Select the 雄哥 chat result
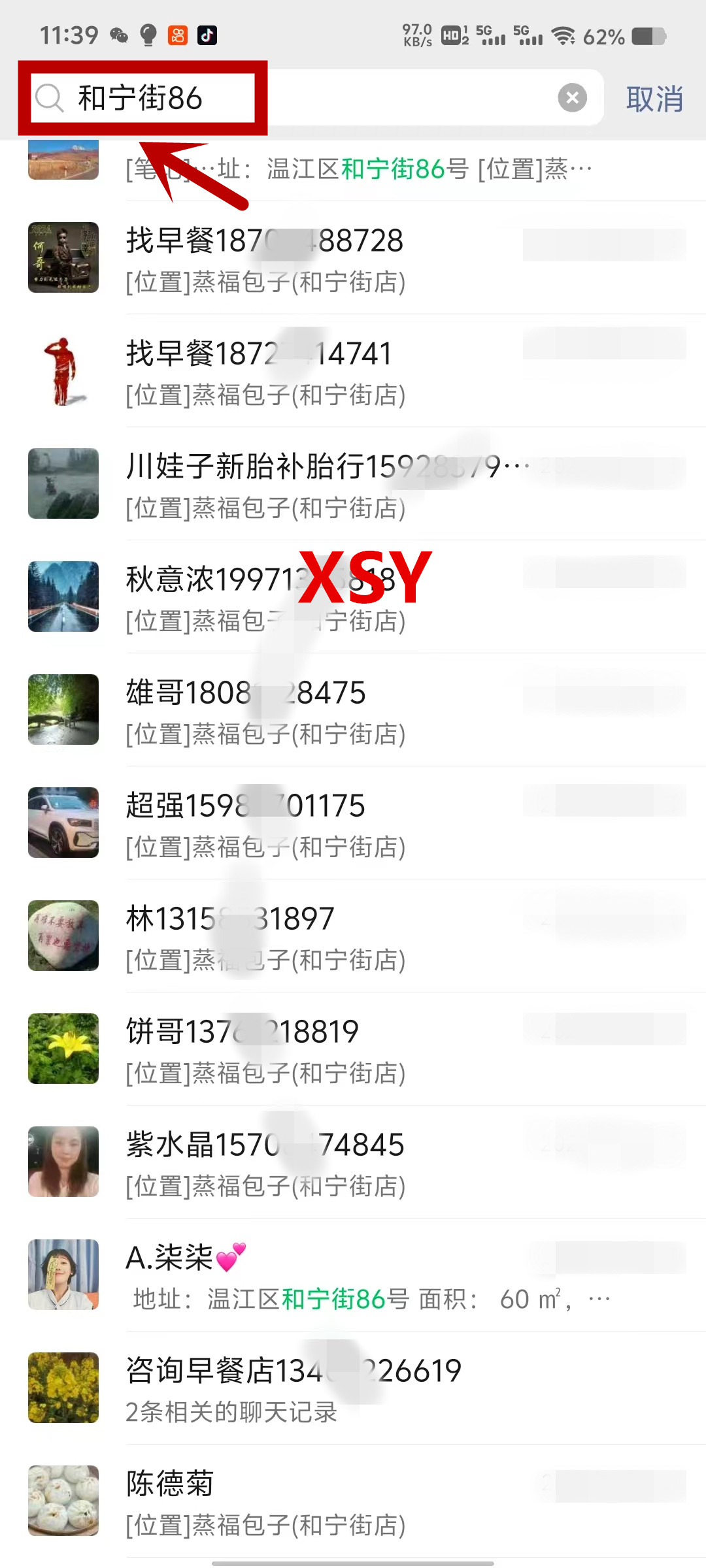Image resolution: width=706 pixels, height=1568 pixels. (353, 711)
